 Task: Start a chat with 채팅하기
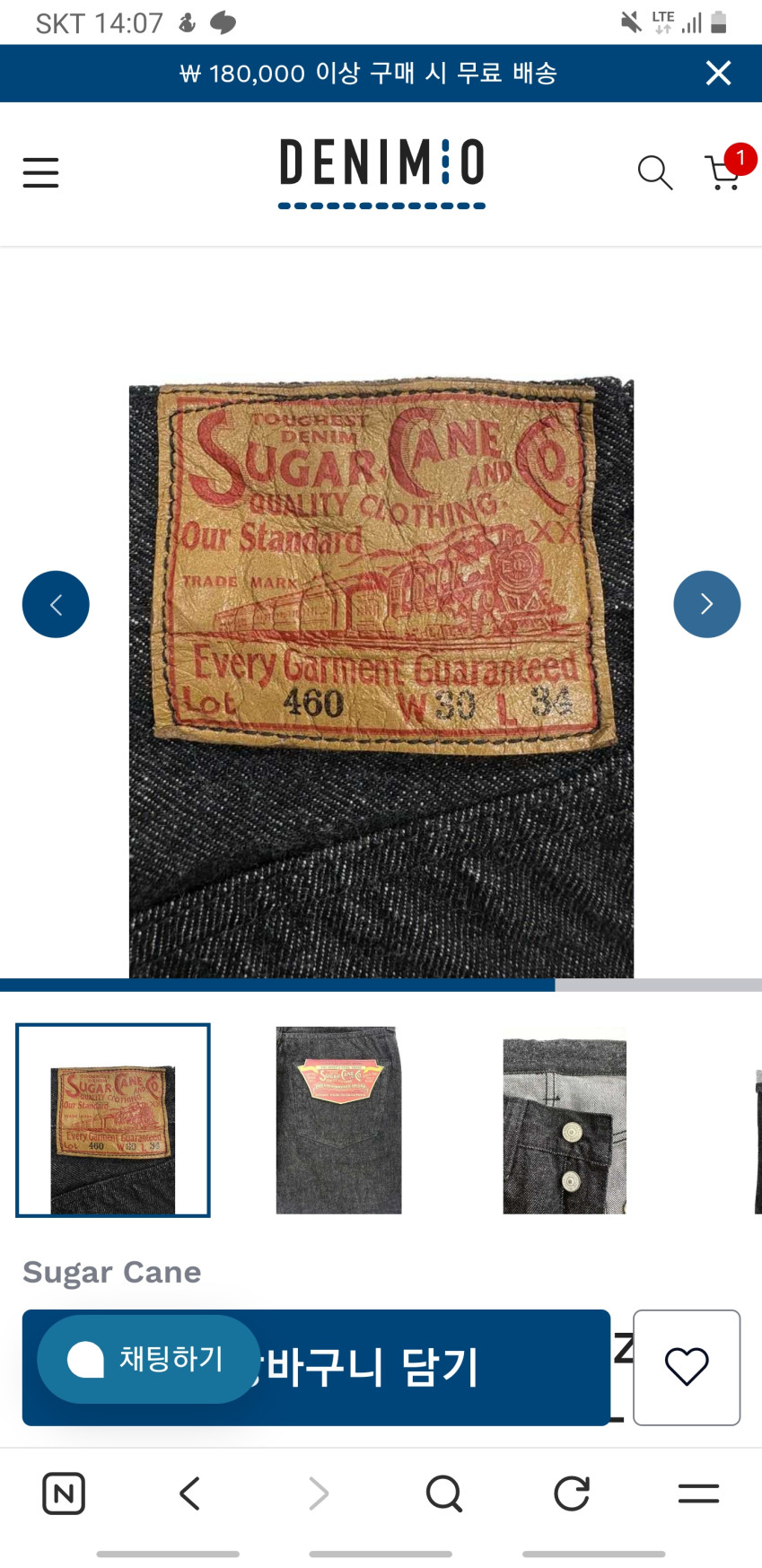pyautogui.click(x=148, y=1359)
